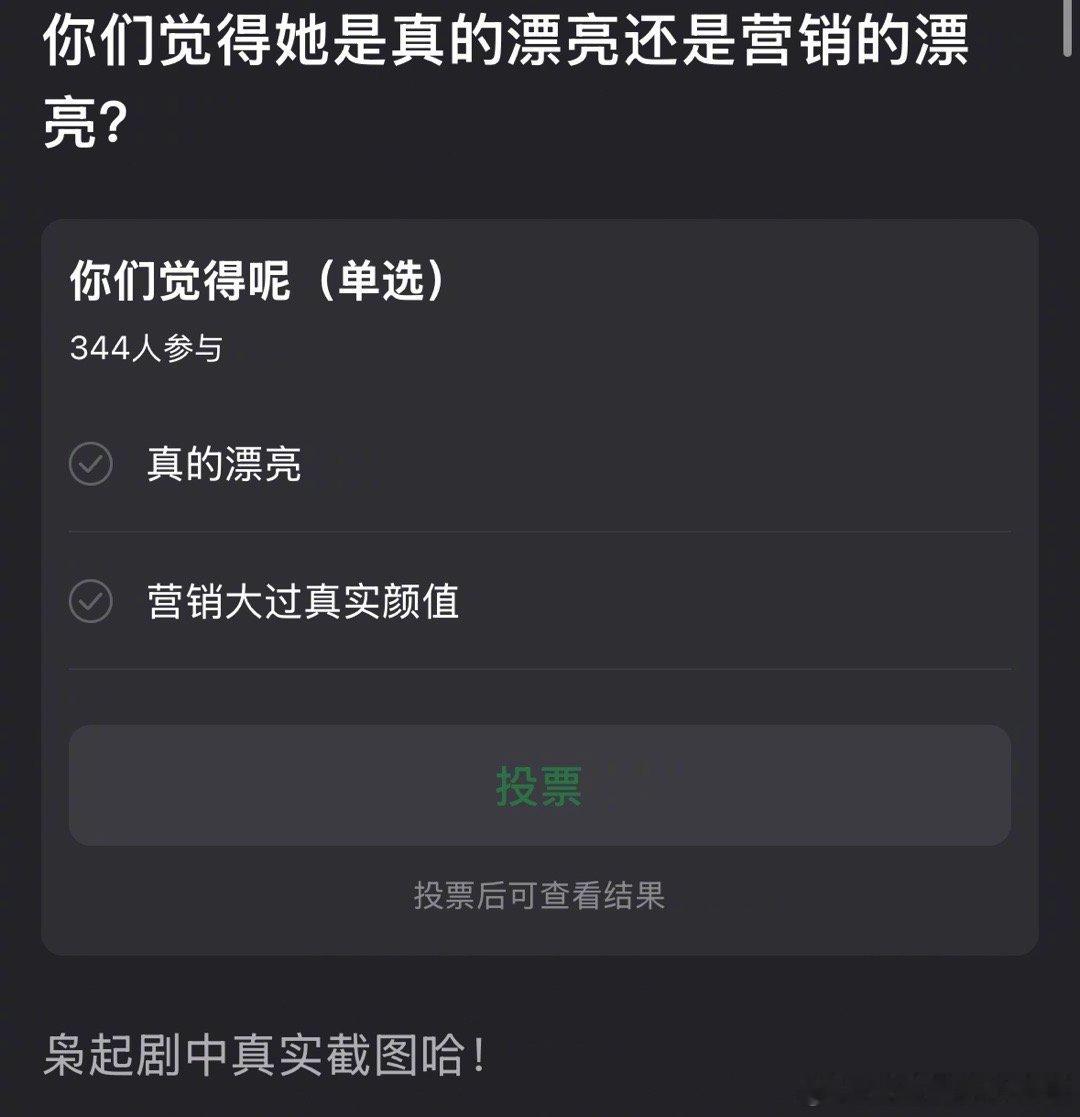Open results via 投票后可查看结果 link
Image resolution: width=1080 pixels, height=1117 pixels.
click(540, 895)
